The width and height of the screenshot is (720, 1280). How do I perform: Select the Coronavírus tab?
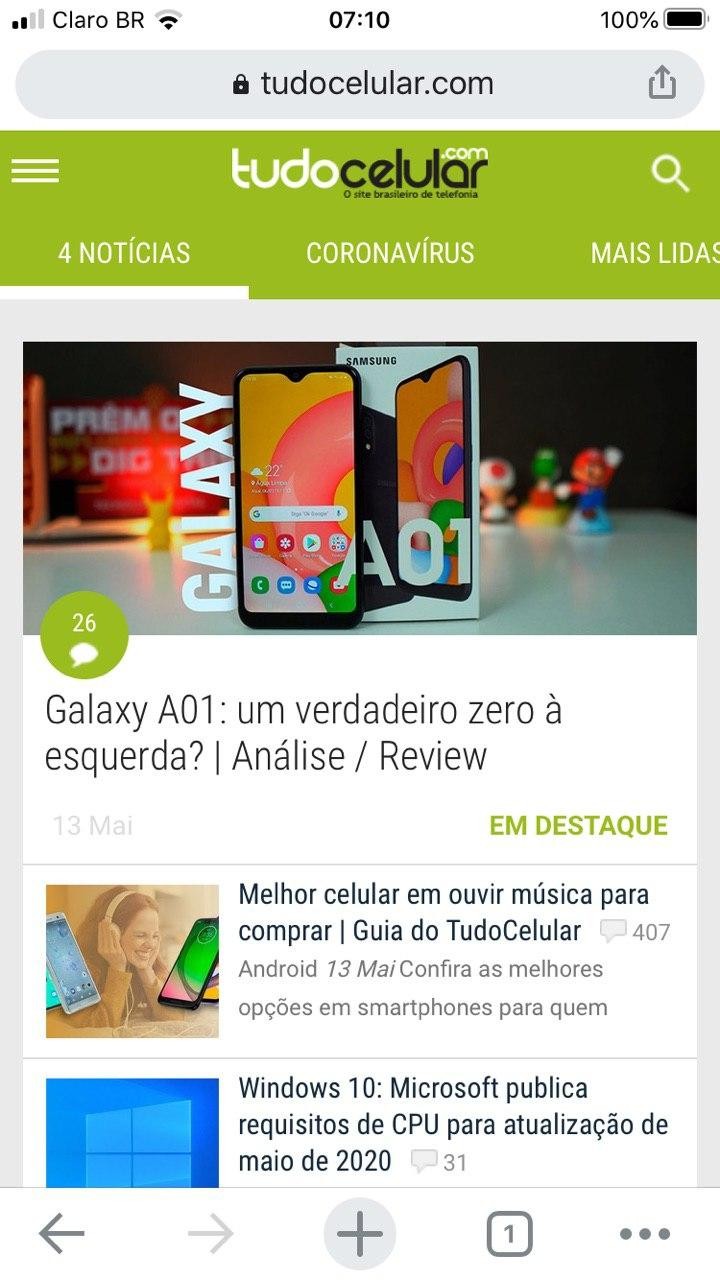pos(390,253)
